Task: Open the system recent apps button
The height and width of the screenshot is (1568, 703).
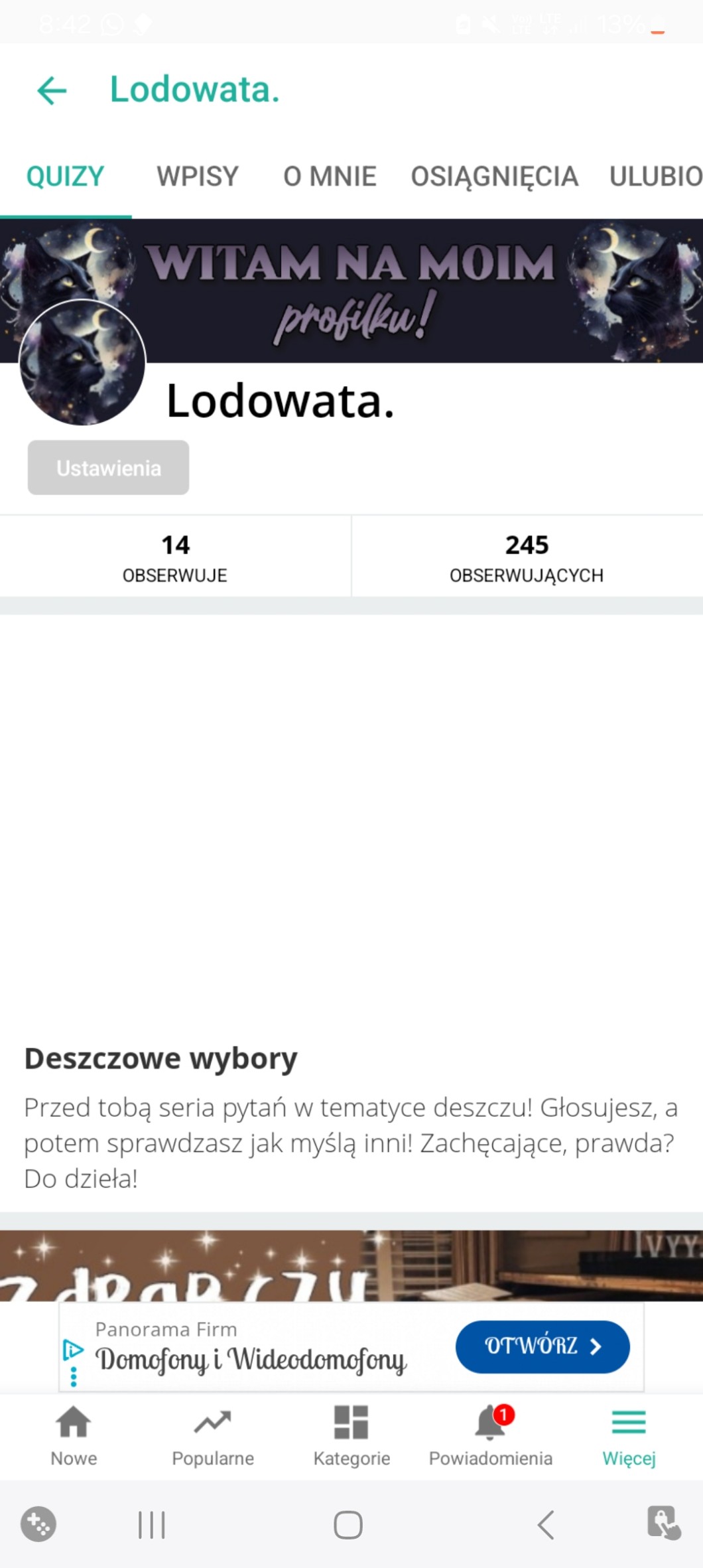Action: tap(152, 1524)
